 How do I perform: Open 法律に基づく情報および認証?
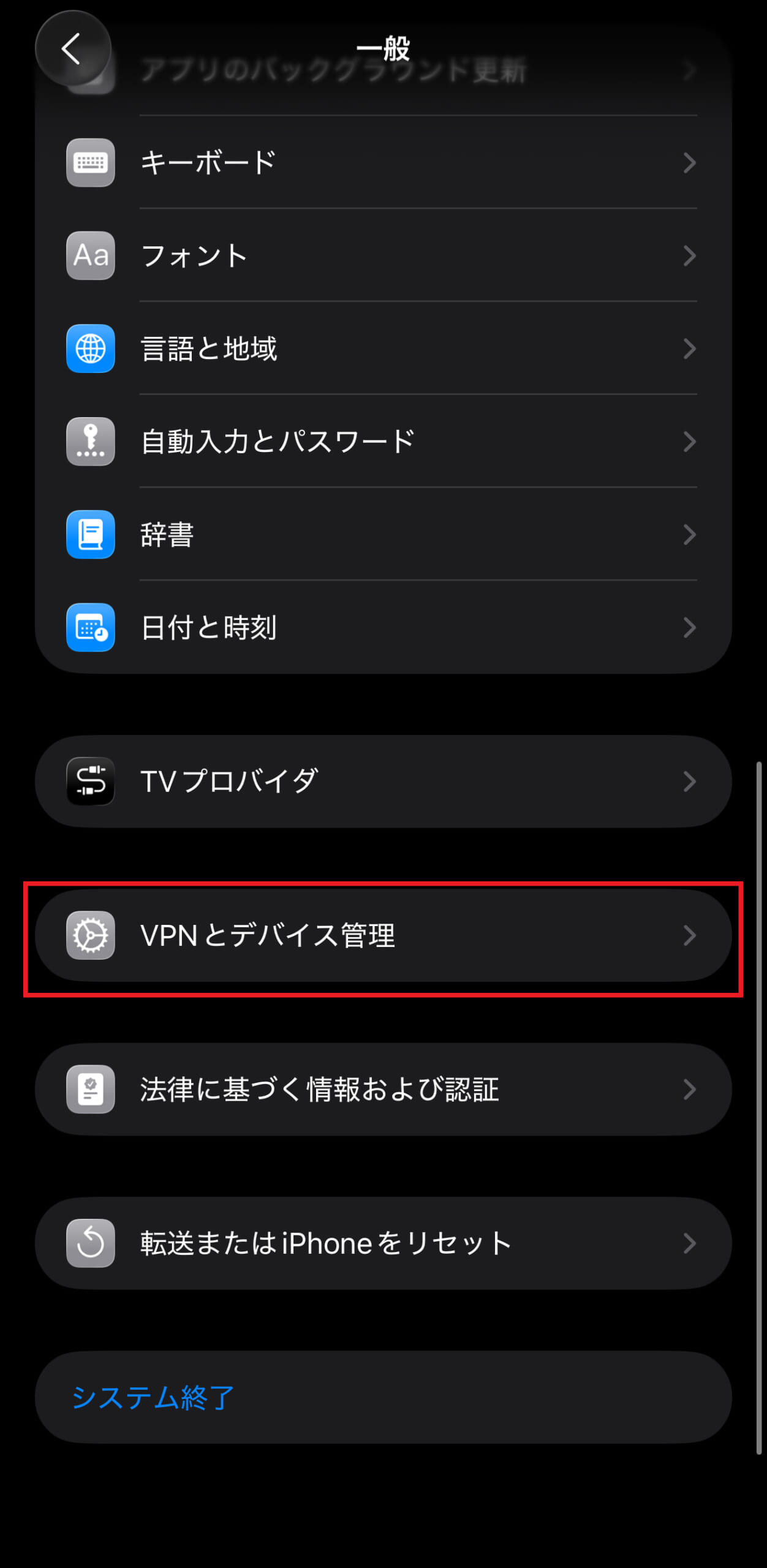click(x=383, y=1089)
